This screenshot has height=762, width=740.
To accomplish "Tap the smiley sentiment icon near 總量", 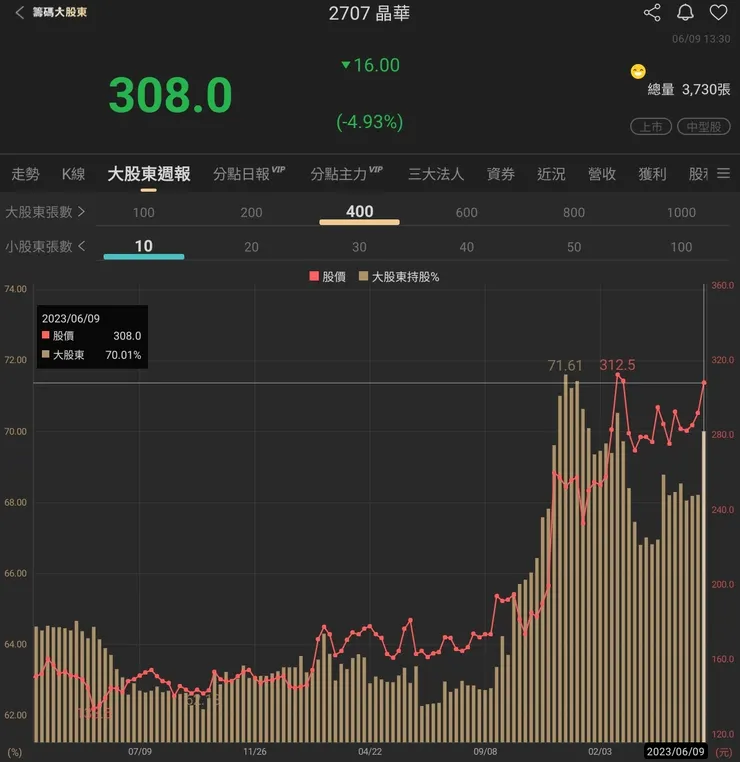I will 637,71.
